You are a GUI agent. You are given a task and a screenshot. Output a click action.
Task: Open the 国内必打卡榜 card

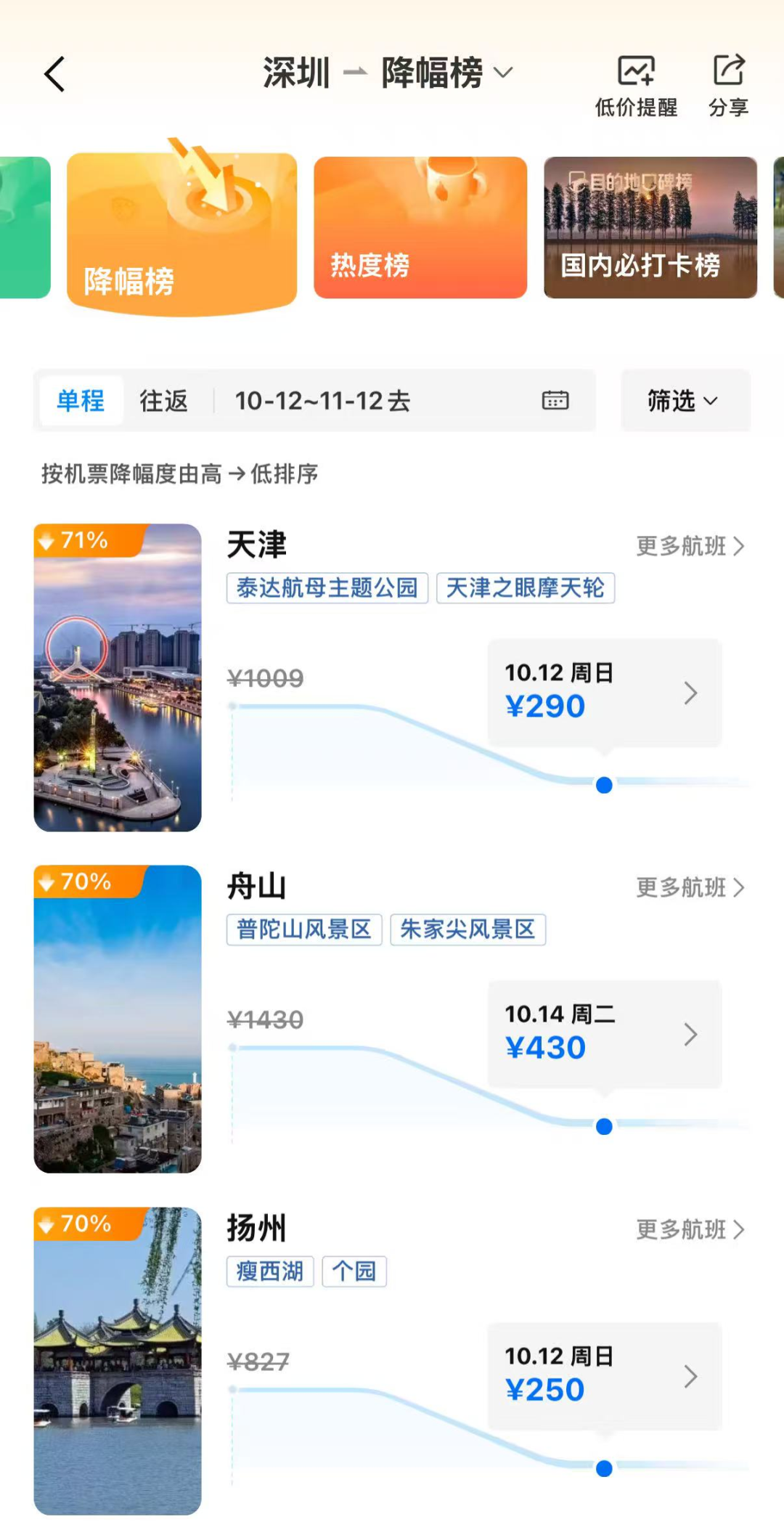[x=650, y=227]
